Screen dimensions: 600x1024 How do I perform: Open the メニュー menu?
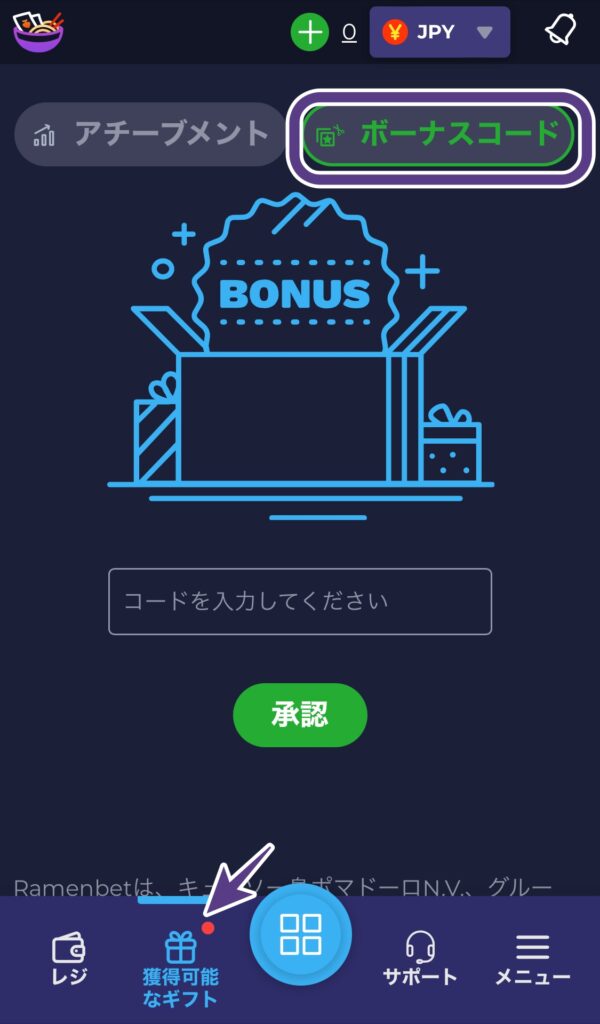[532, 959]
